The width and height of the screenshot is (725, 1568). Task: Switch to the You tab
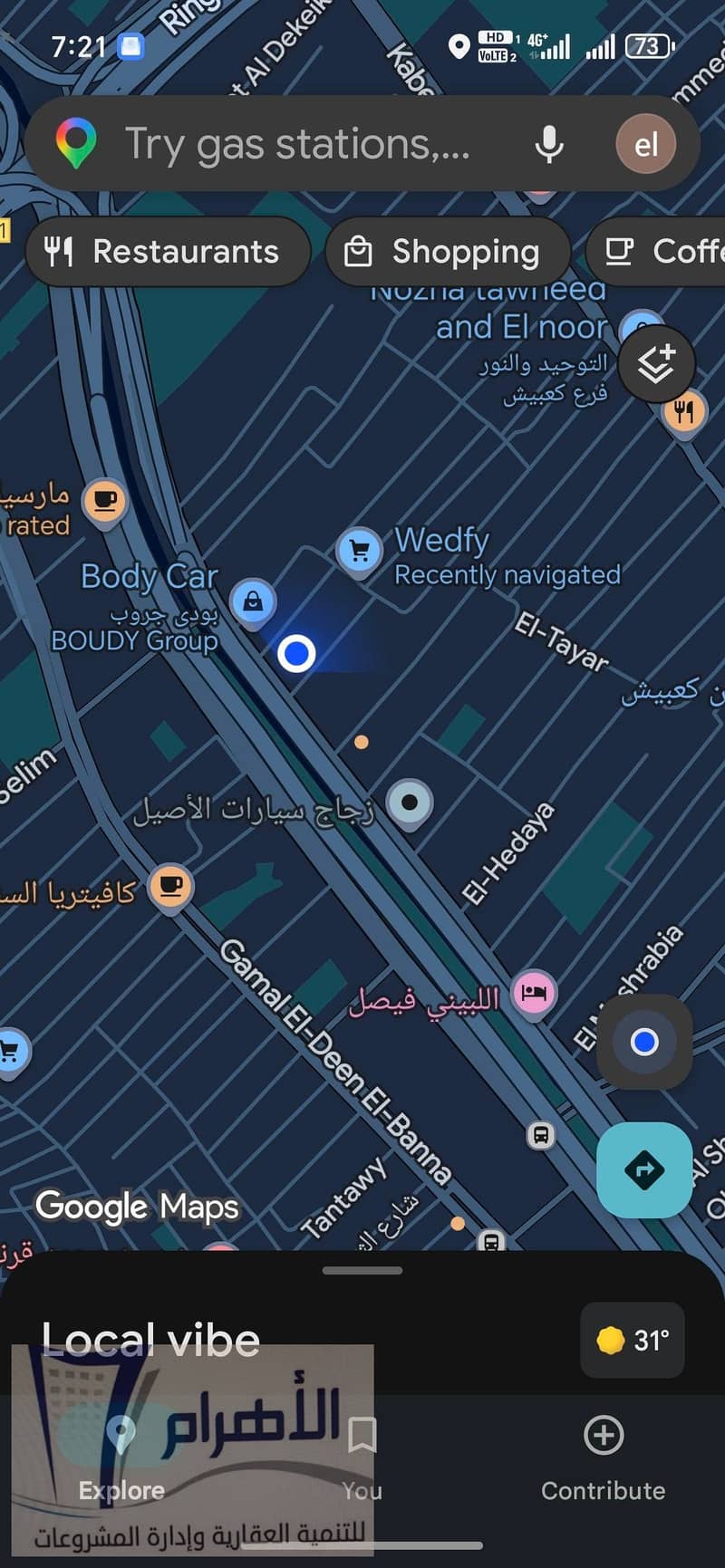pyautogui.click(x=362, y=1458)
